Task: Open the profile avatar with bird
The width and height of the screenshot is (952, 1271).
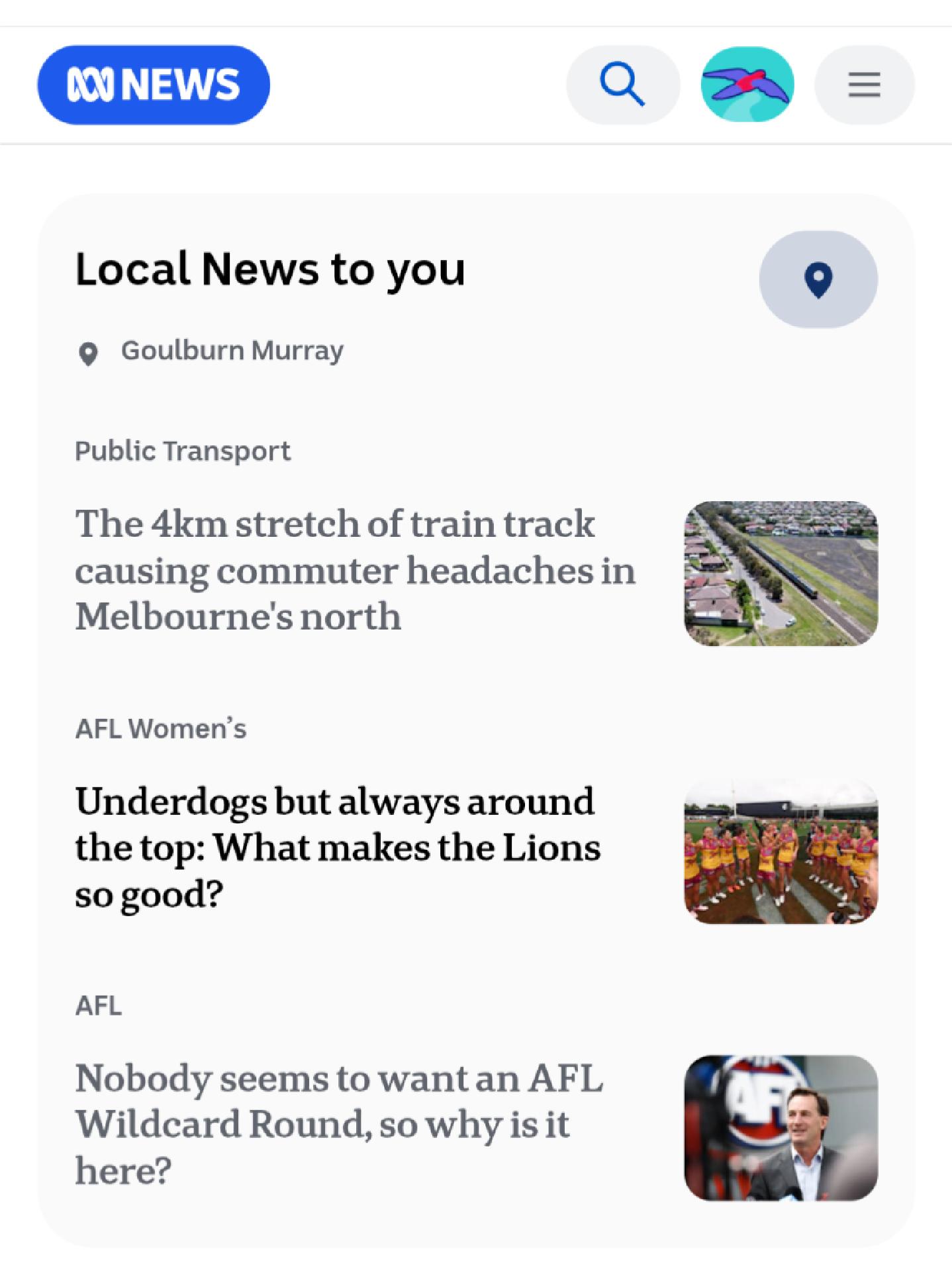Action: [x=747, y=85]
